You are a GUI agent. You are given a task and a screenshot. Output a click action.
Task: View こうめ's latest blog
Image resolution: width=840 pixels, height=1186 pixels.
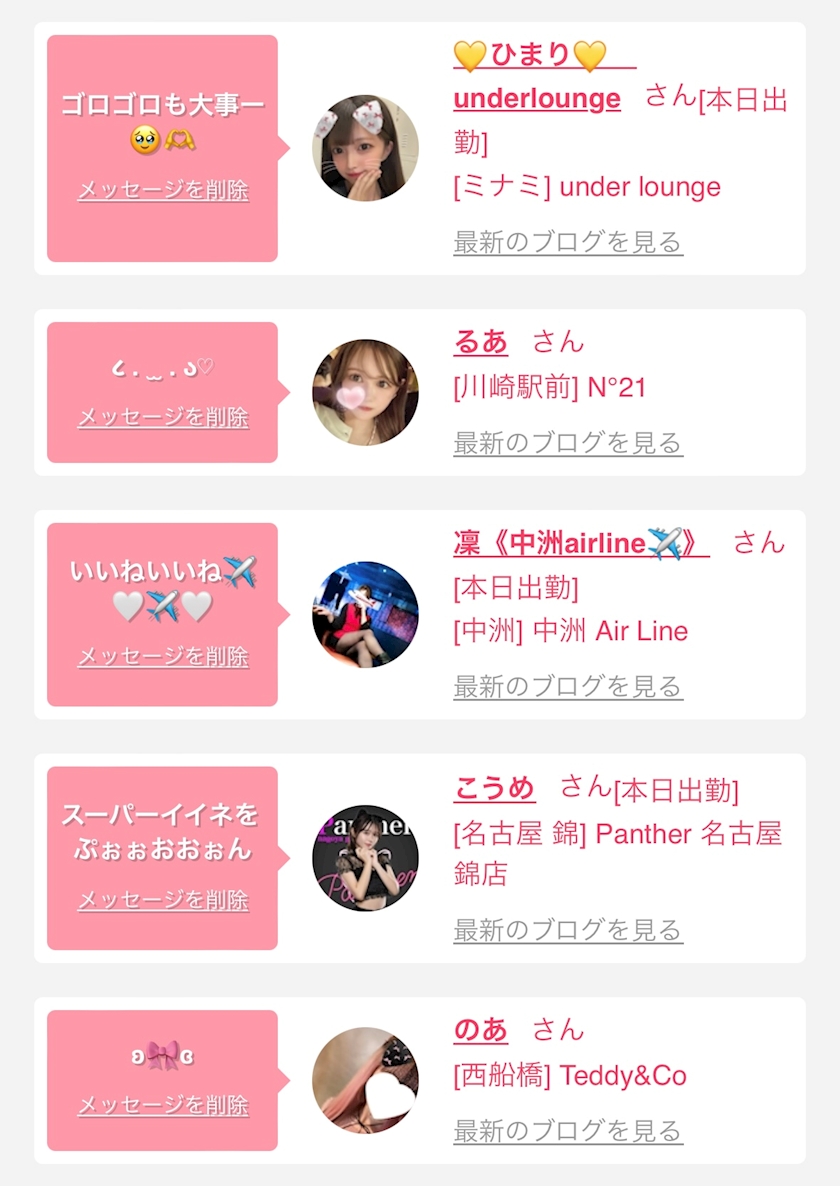568,930
